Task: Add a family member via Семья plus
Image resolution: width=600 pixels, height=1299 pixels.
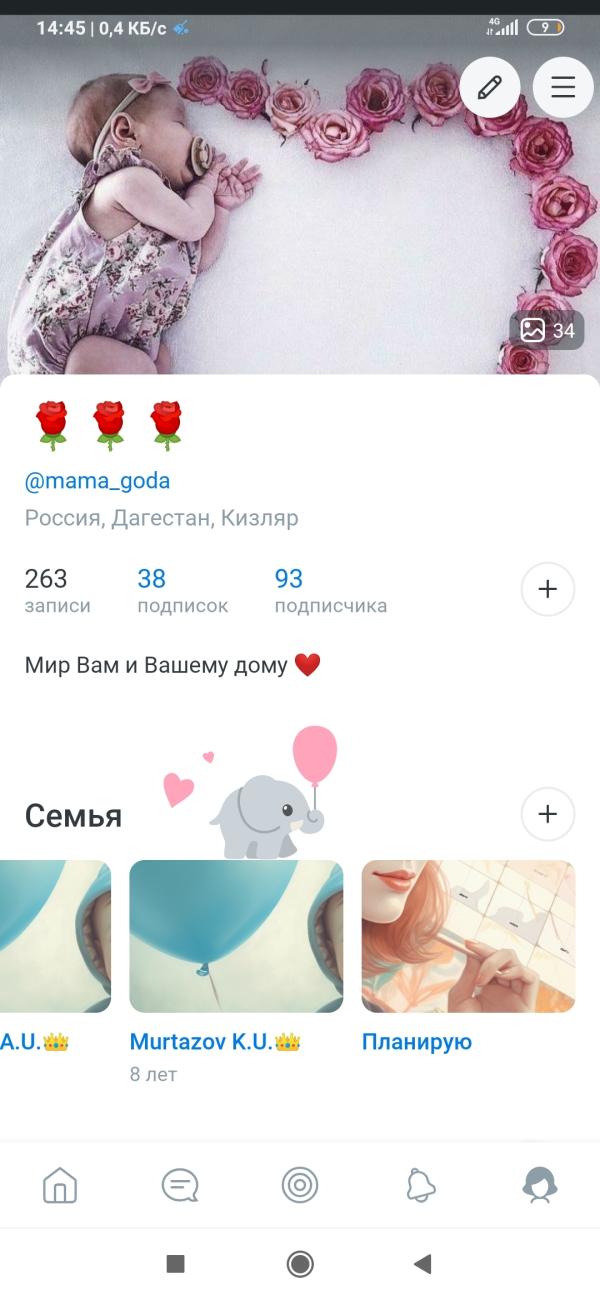Action: click(x=548, y=814)
